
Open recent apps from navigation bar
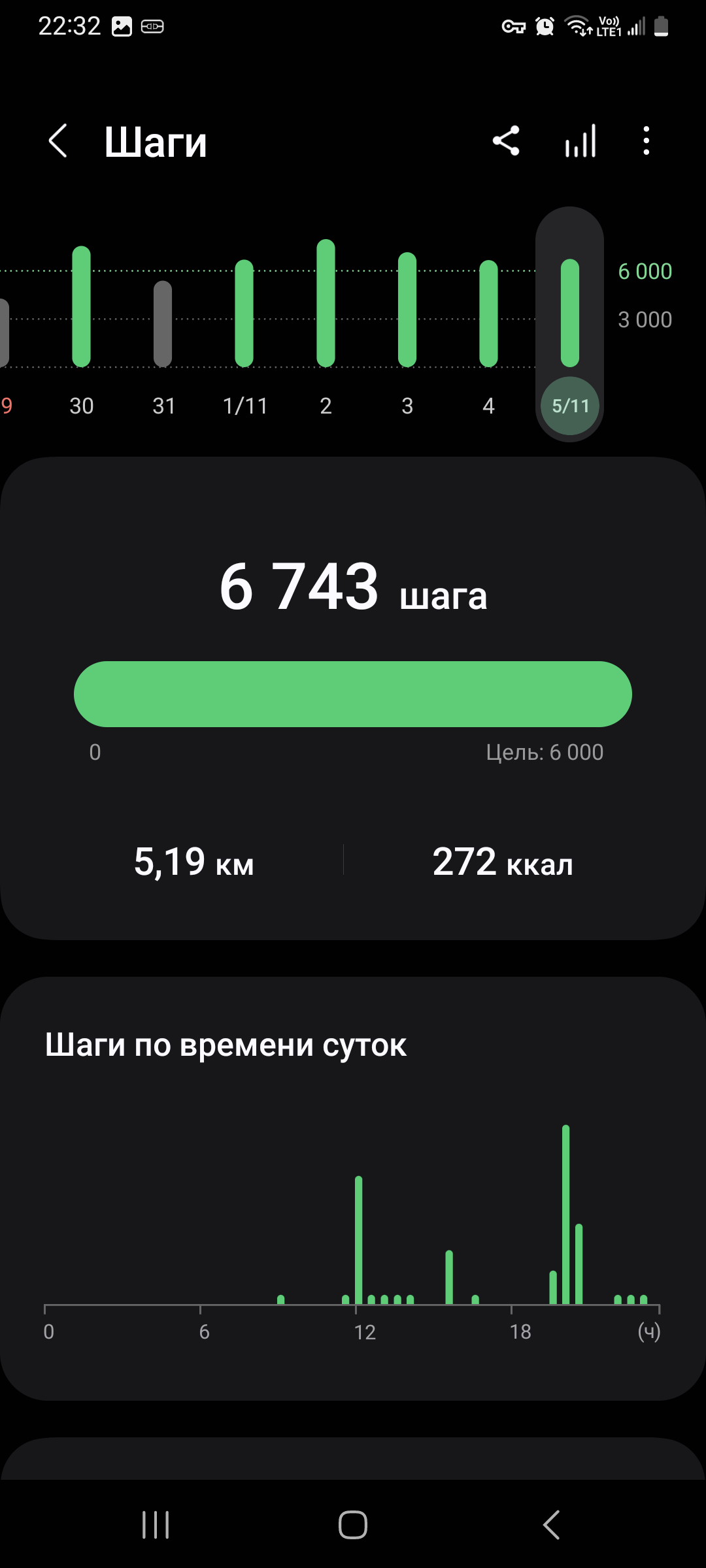click(156, 1525)
